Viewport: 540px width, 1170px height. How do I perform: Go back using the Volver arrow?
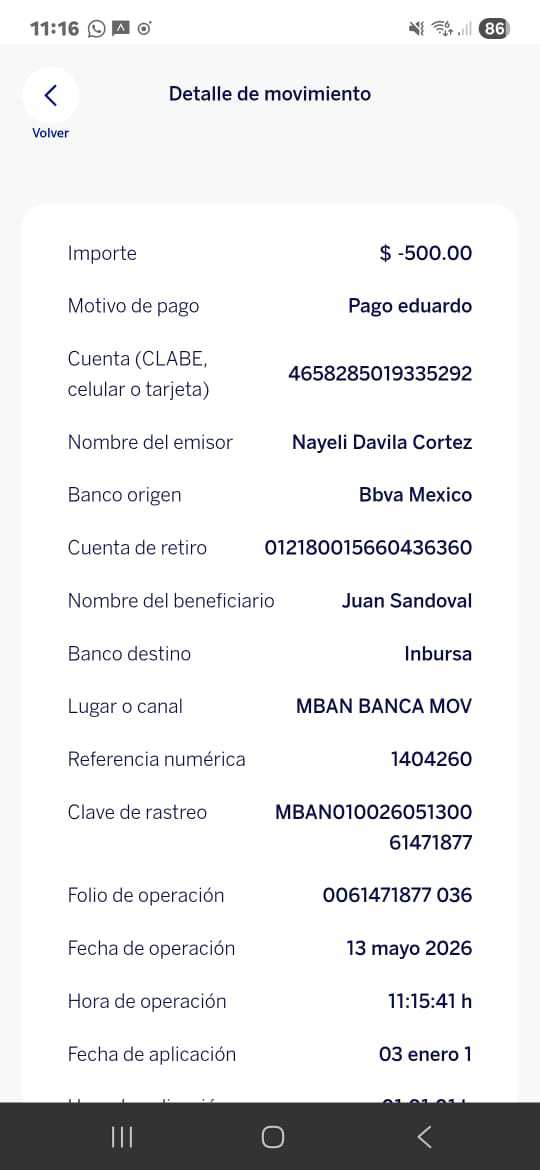[x=51, y=96]
